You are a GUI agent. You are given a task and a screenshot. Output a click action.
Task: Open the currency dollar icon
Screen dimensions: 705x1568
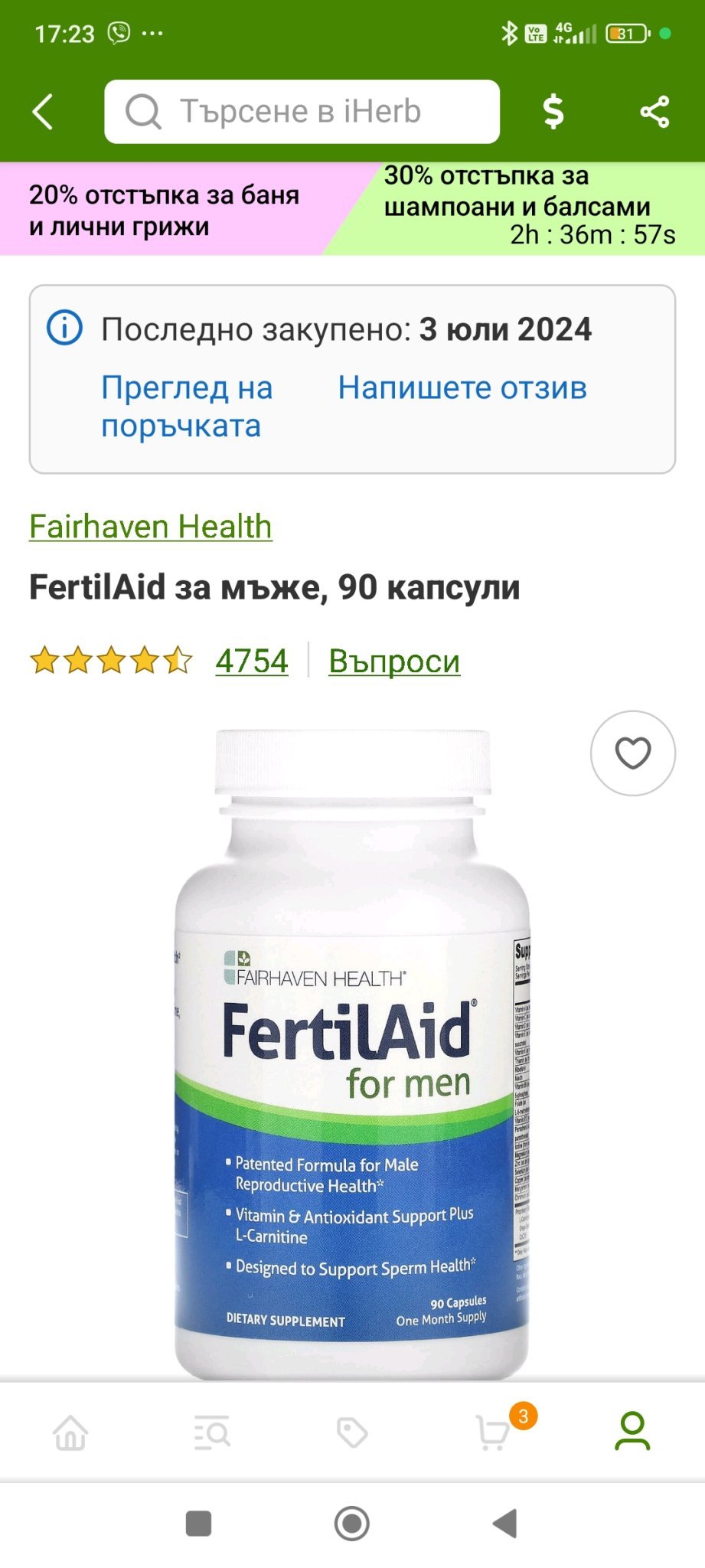click(x=553, y=112)
